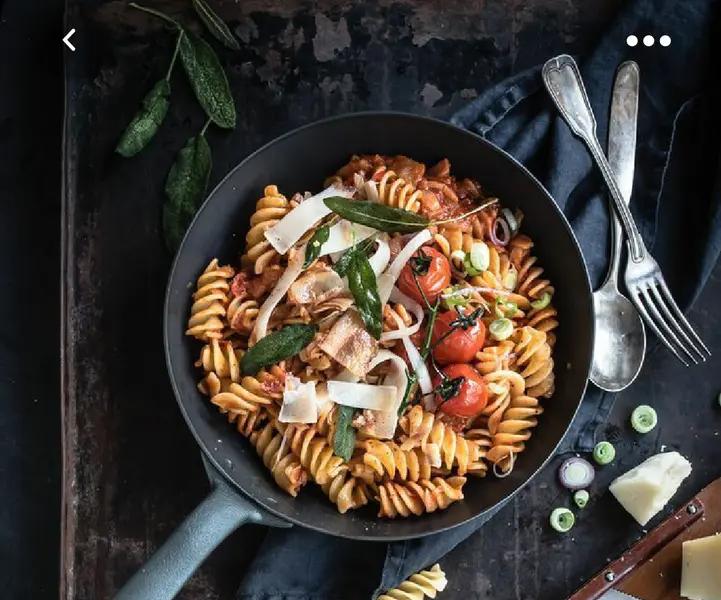The width and height of the screenshot is (721, 600).
Task: Open the three-dot overflow menu
Action: tap(648, 41)
